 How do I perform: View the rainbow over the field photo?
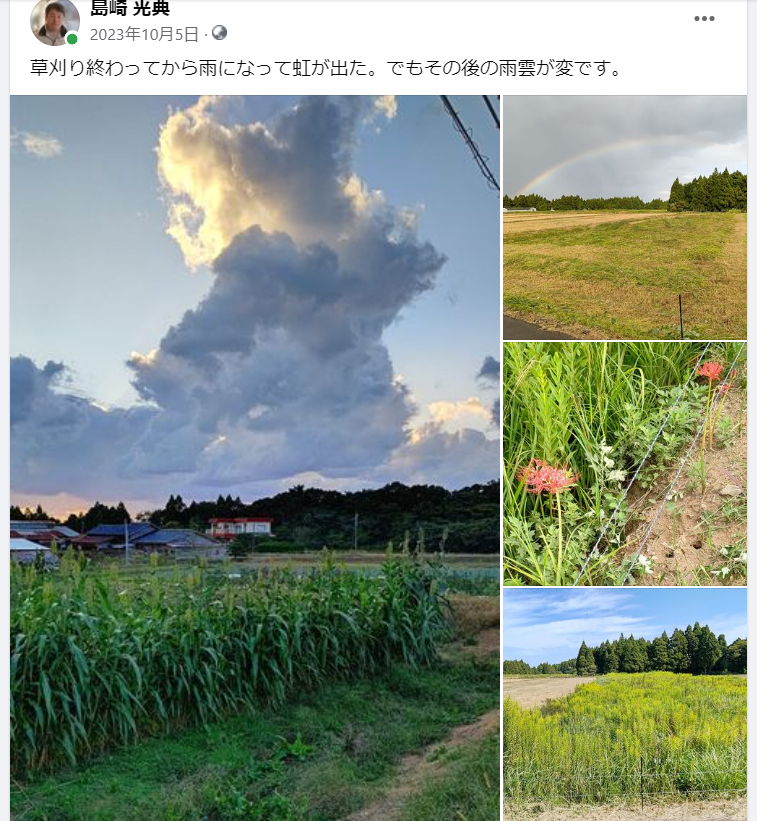626,215
